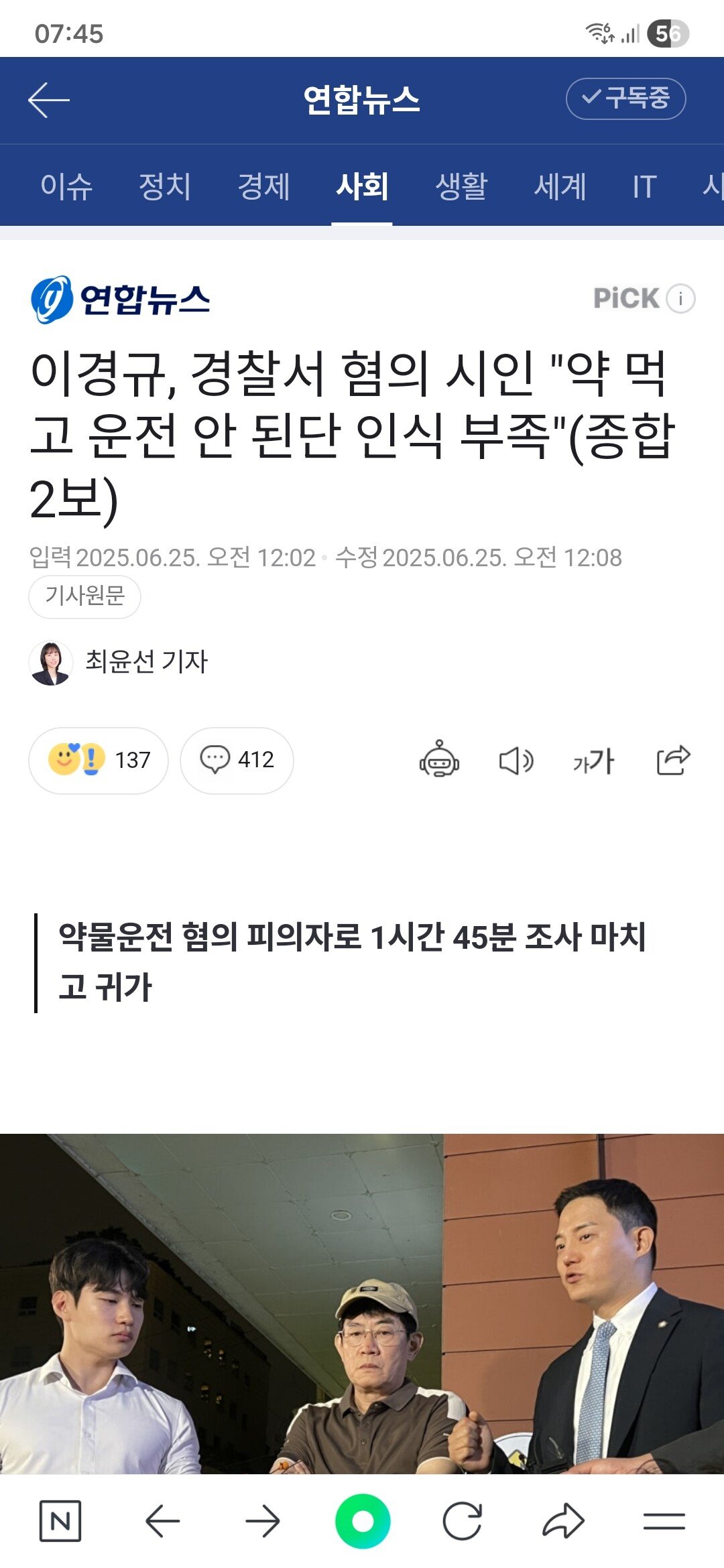Open the 412 comments

237,760
